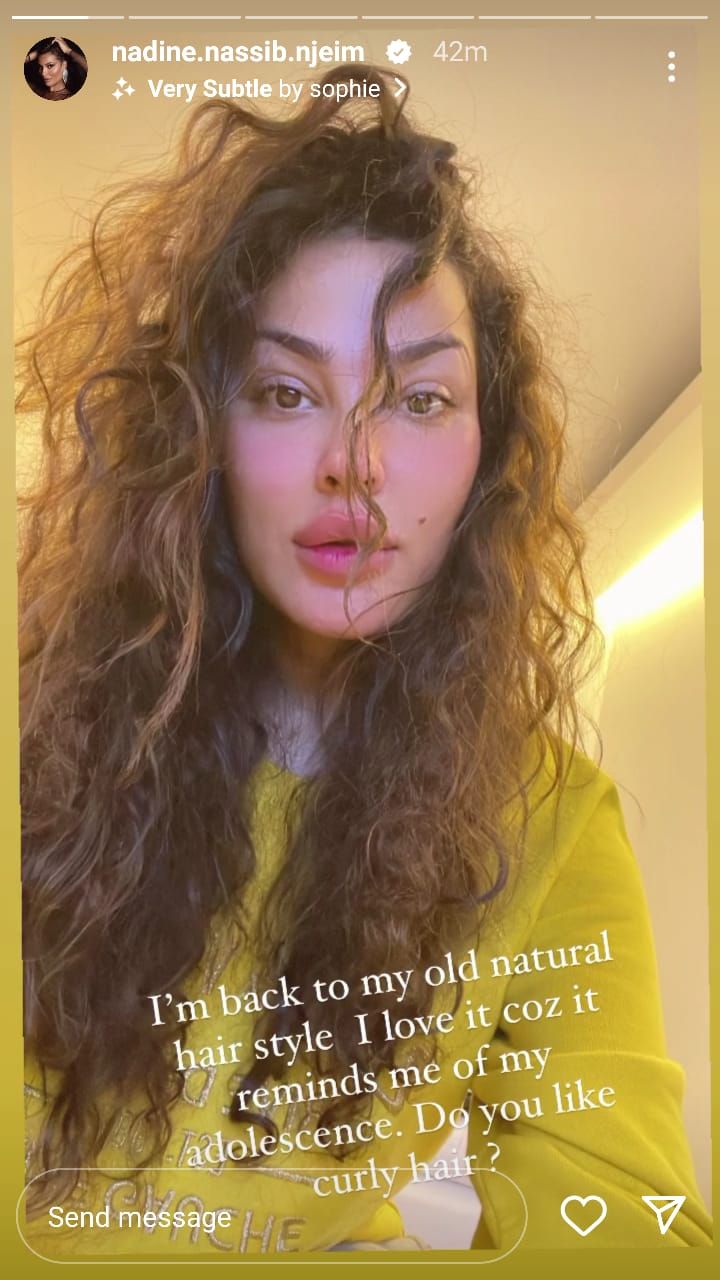The image size is (720, 1280).
Task: Open nadine.nassib.njeim's profile picture
Action: (55, 69)
